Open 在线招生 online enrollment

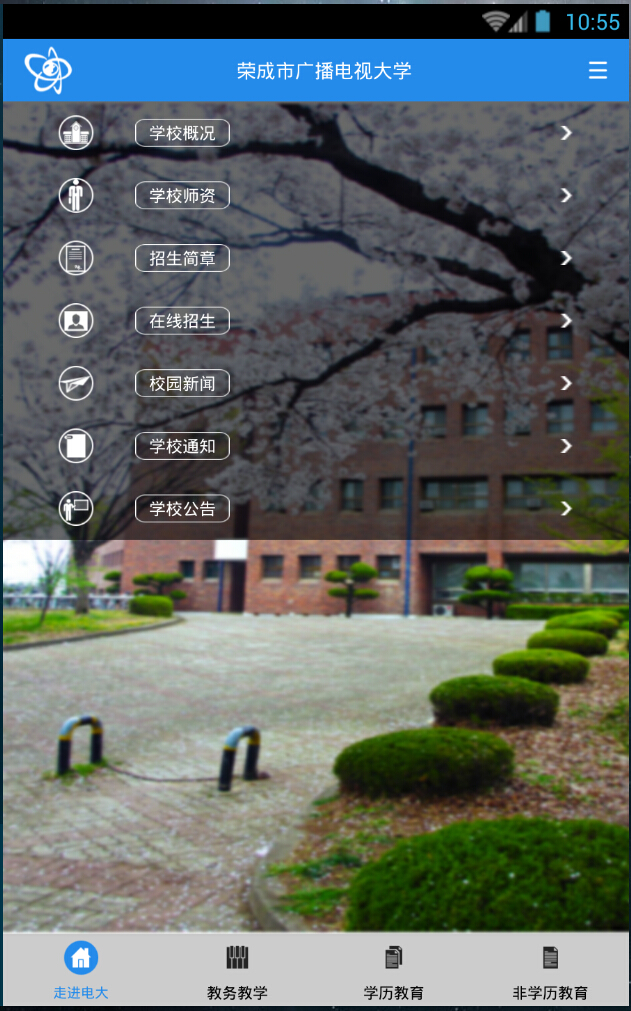click(x=182, y=321)
